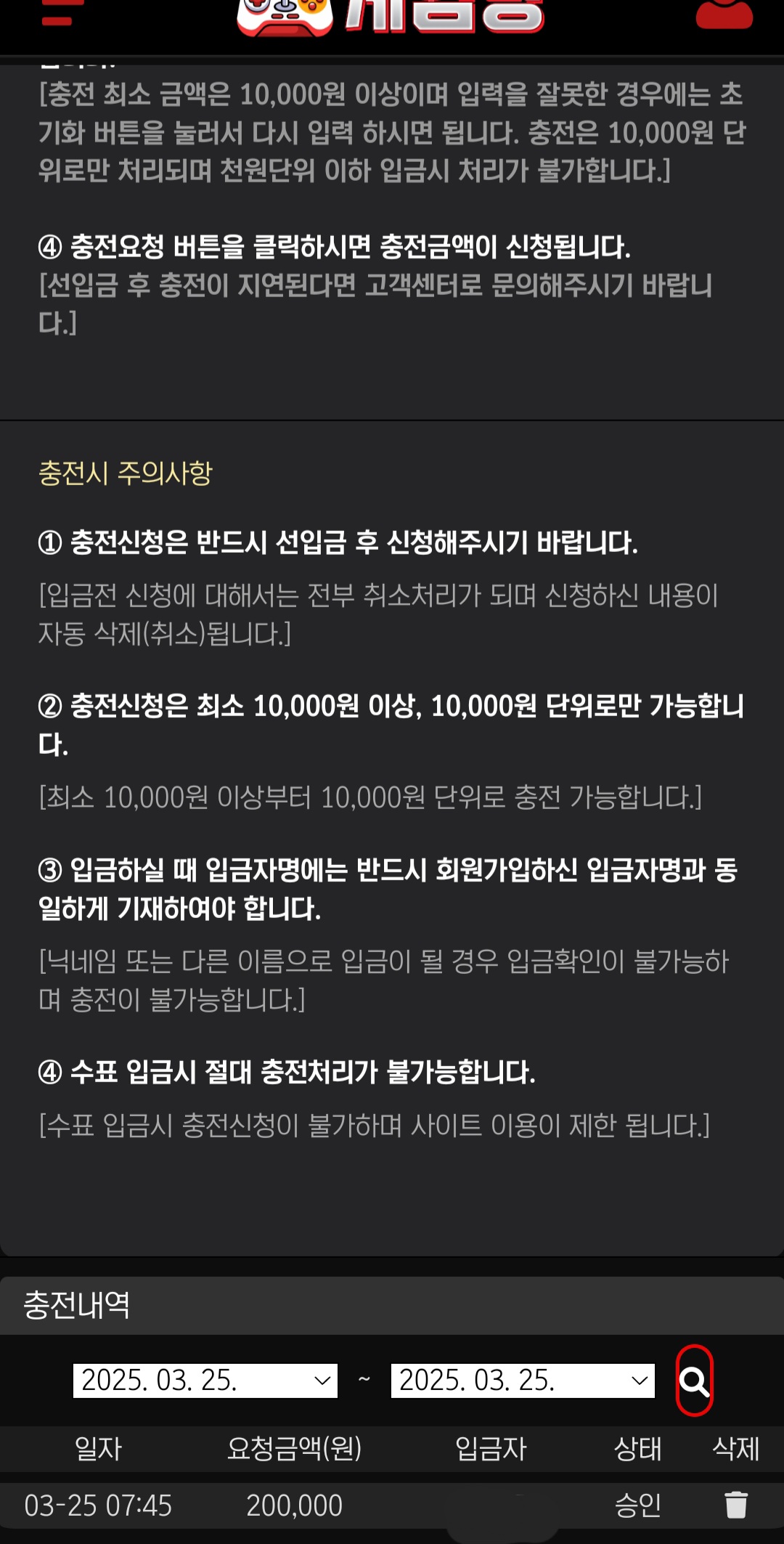Screen dimensions: 784x1544
Task: Open the user profile icon
Action: [x=724, y=13]
